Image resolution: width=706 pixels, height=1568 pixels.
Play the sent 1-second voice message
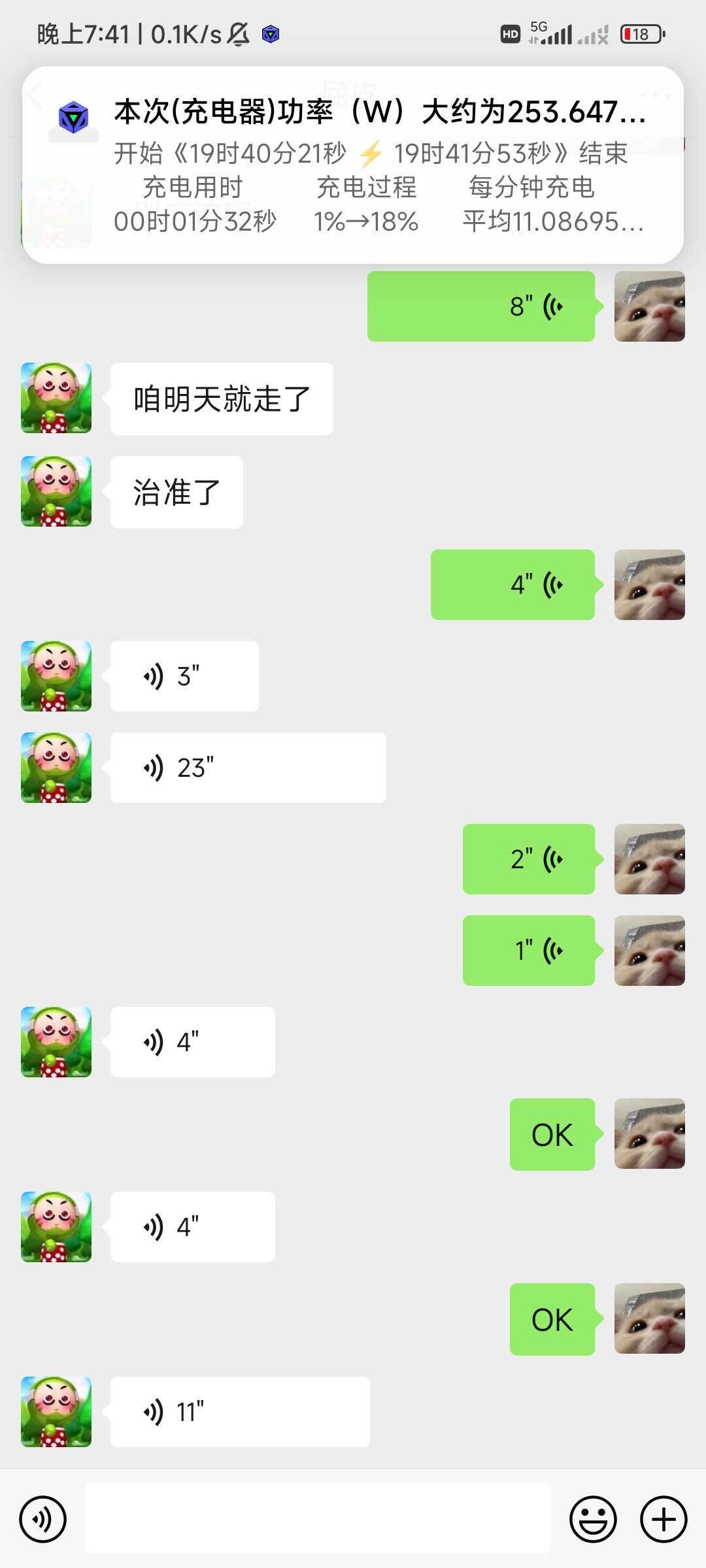(x=529, y=951)
